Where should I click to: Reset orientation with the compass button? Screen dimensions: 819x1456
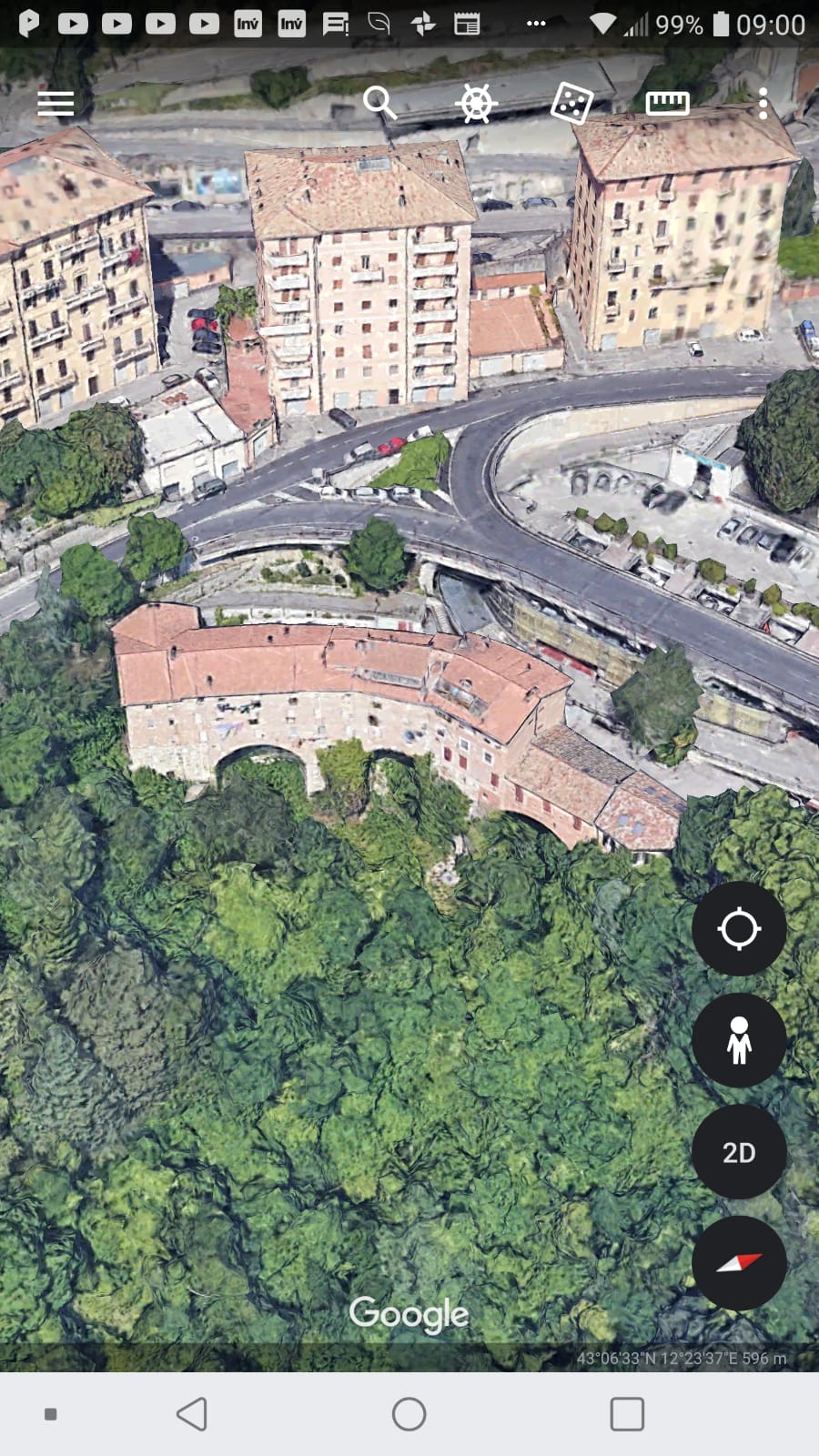click(739, 1263)
